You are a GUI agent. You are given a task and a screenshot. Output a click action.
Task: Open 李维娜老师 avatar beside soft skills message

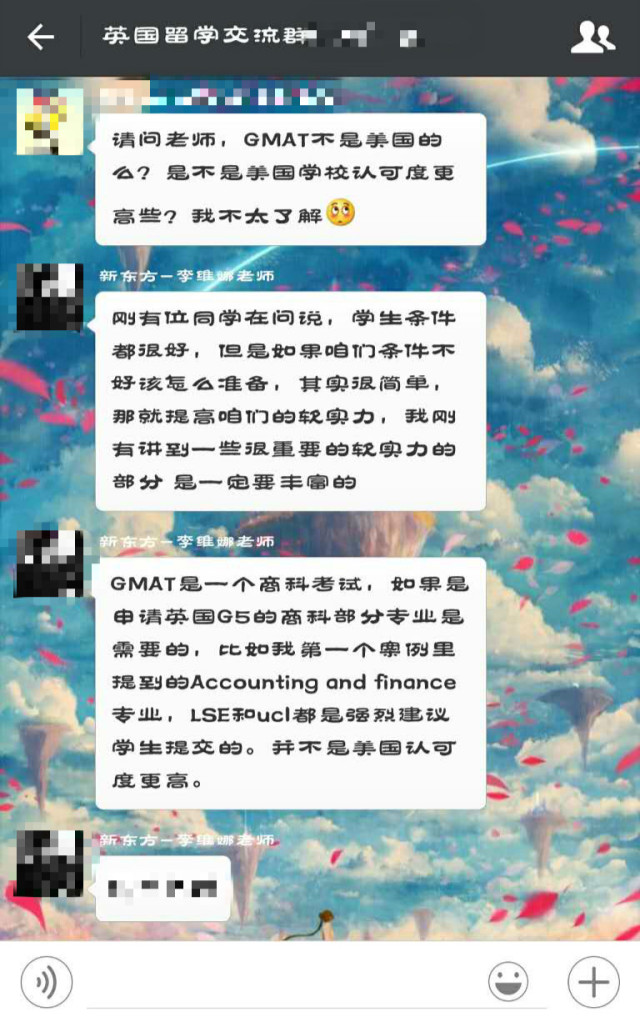pos(50,297)
